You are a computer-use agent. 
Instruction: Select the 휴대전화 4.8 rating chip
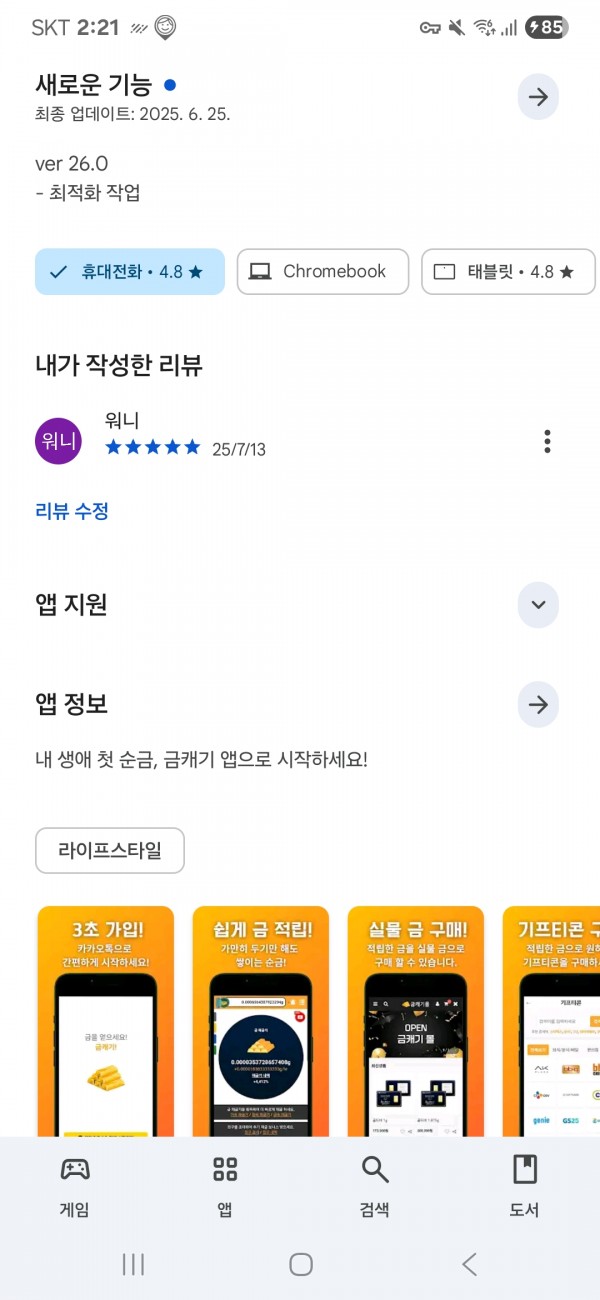click(130, 272)
